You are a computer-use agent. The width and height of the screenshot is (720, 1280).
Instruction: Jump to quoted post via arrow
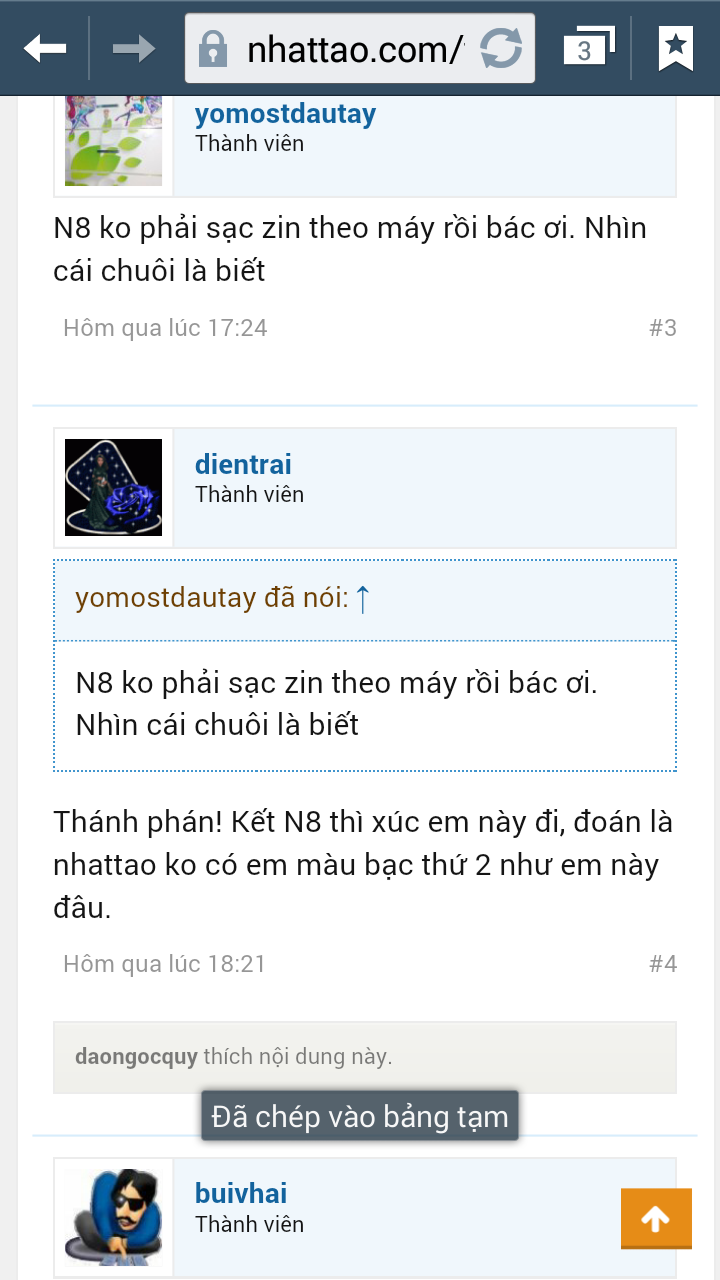click(x=363, y=599)
